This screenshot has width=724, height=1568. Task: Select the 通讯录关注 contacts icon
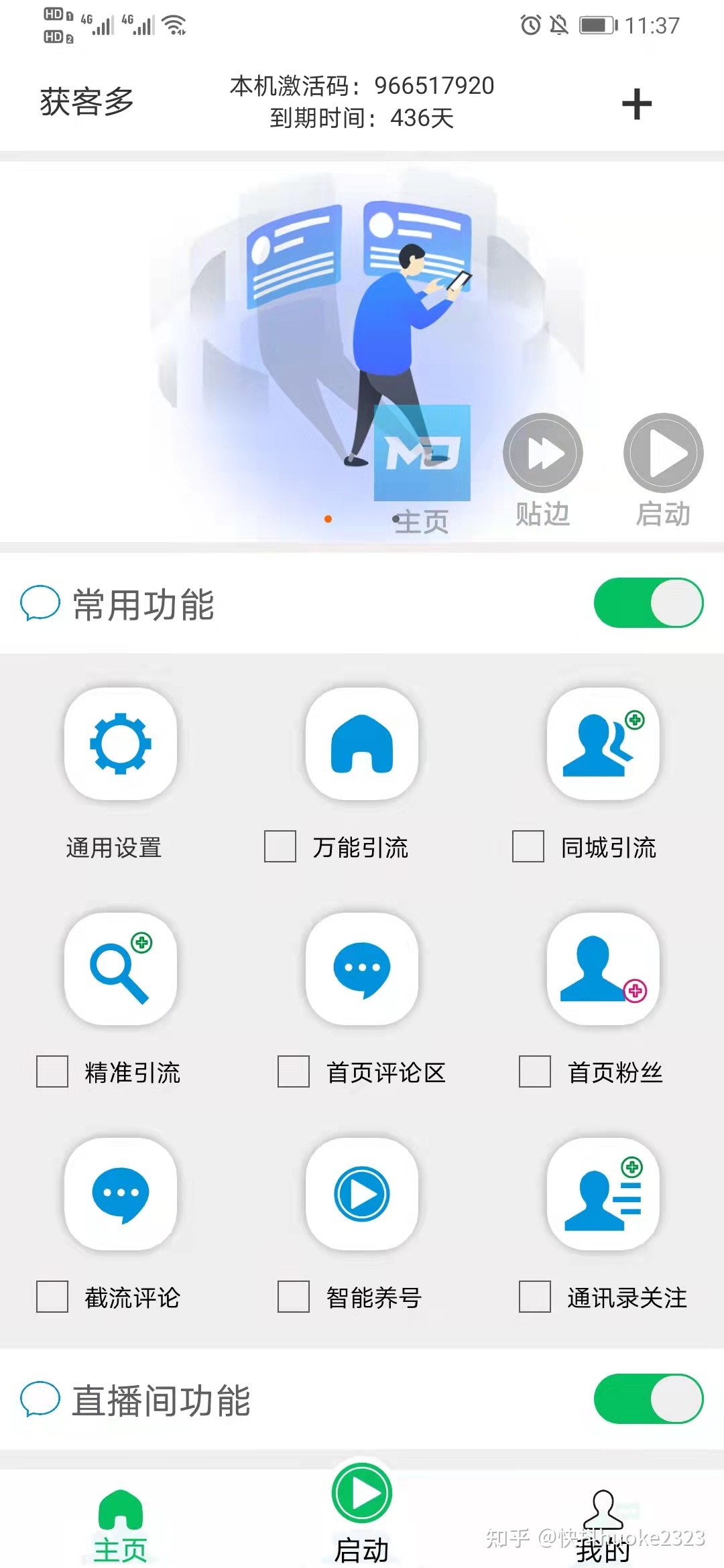(x=602, y=1196)
